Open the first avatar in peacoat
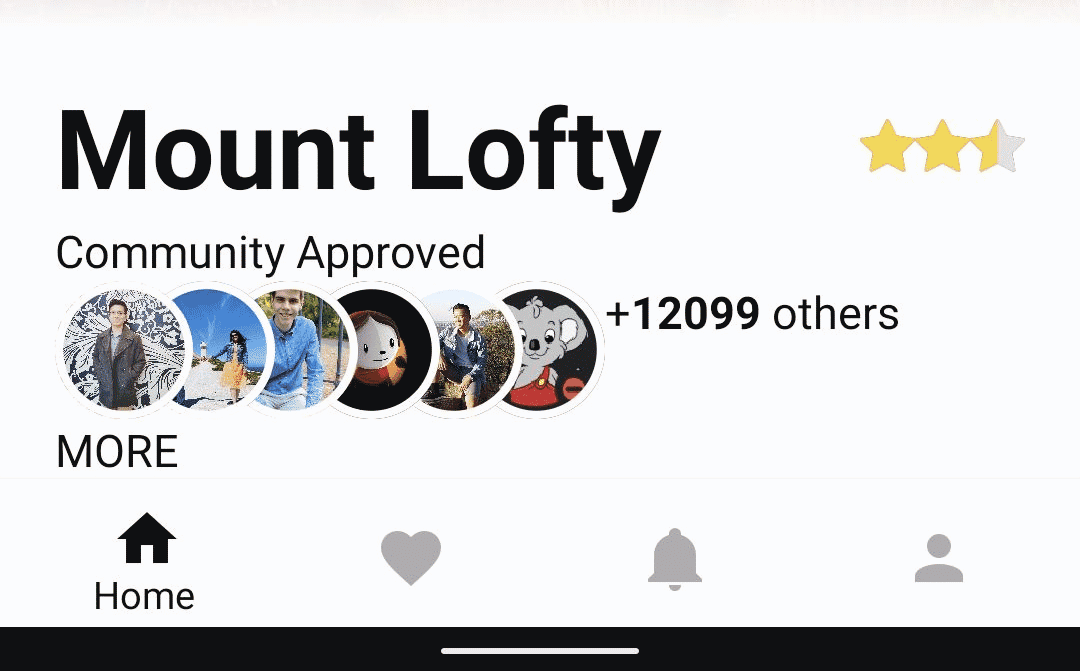Image resolution: width=1080 pixels, height=671 pixels. pyautogui.click(x=122, y=351)
